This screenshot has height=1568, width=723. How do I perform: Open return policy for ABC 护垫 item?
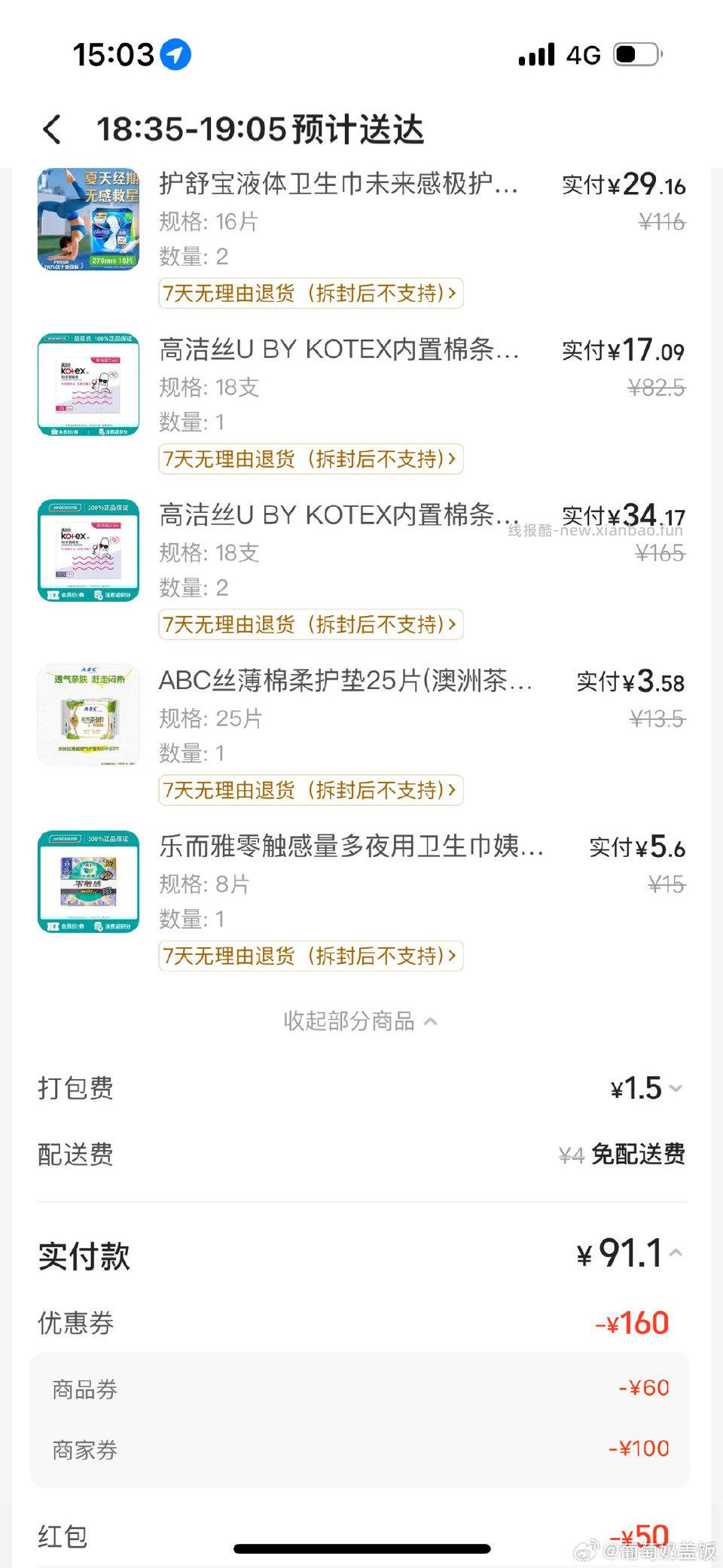tap(309, 790)
